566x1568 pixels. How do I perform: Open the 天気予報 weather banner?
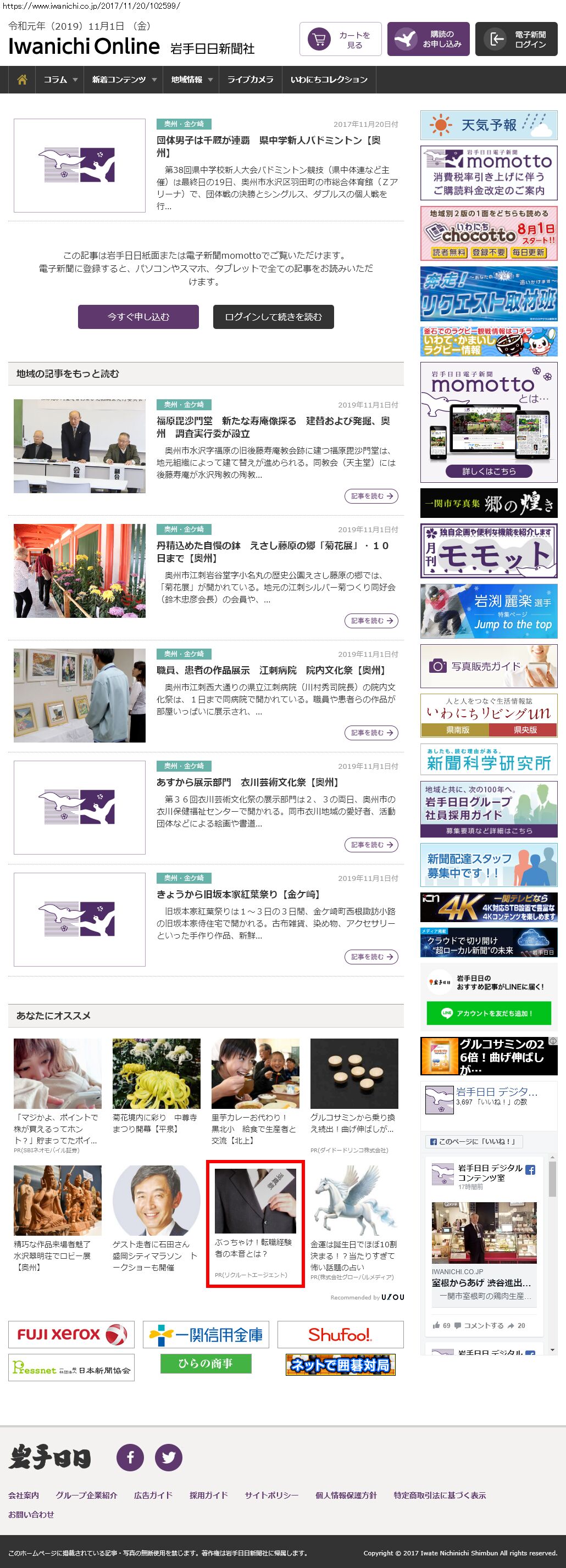tap(489, 125)
